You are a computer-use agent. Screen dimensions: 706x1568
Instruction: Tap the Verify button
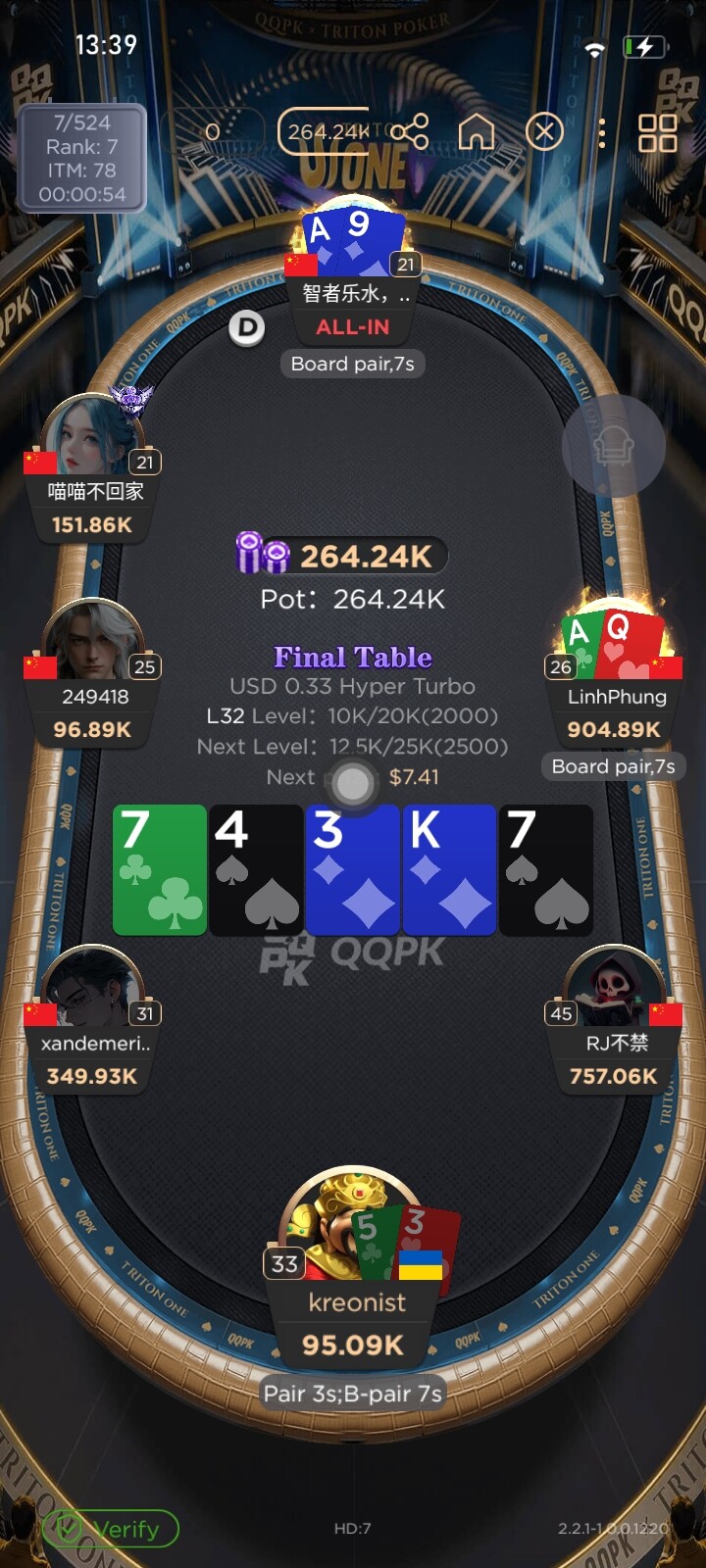110,1529
